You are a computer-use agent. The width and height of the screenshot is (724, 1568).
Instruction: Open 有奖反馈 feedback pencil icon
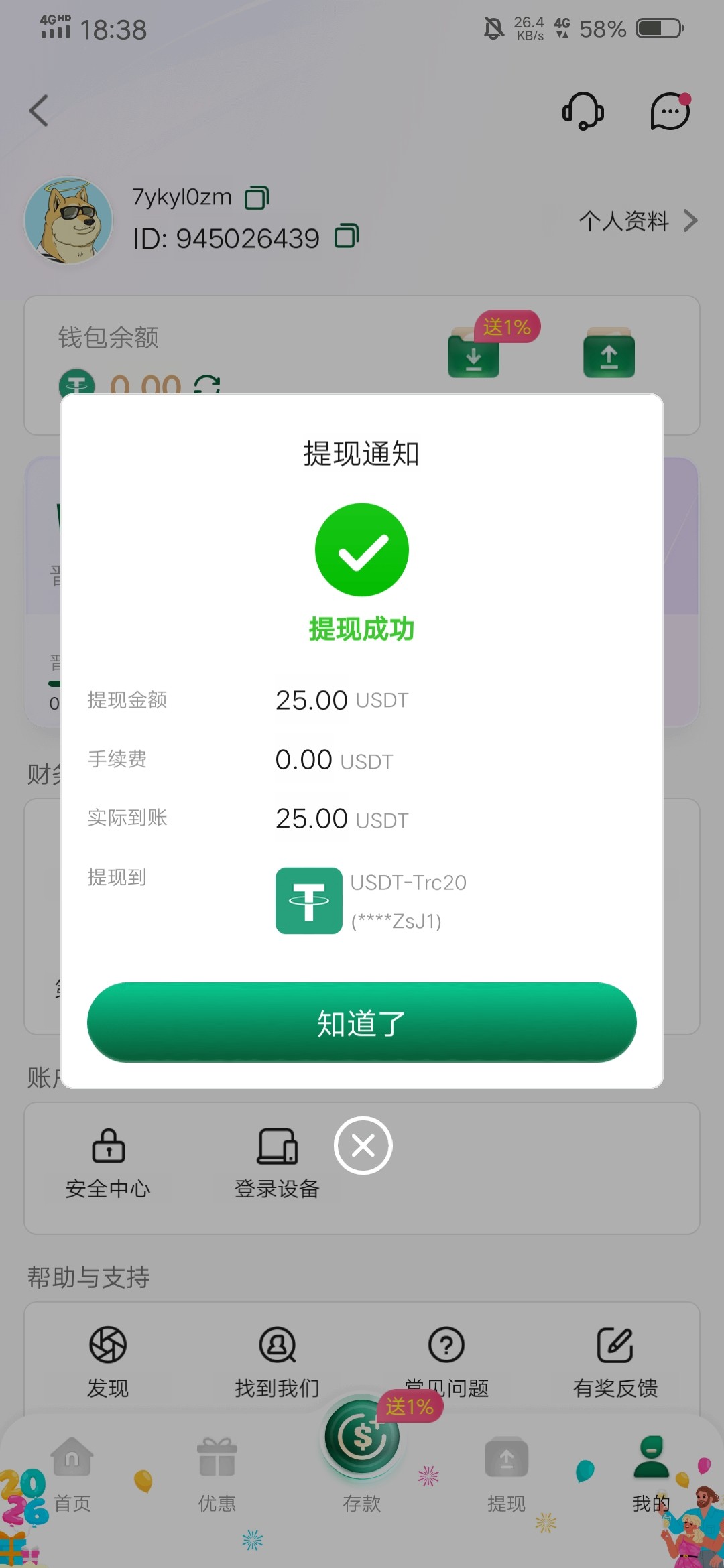pyautogui.click(x=615, y=1346)
